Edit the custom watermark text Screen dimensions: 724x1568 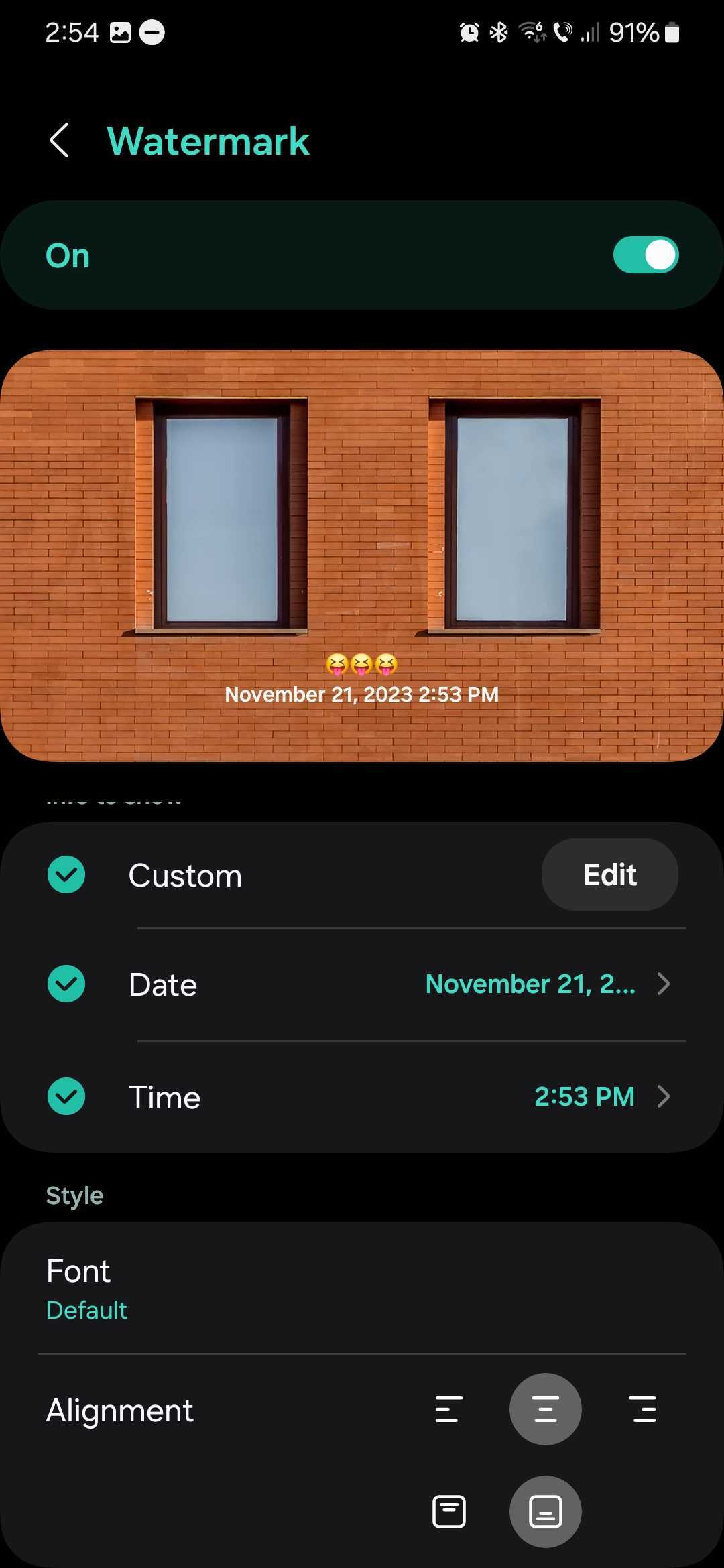[x=609, y=874]
